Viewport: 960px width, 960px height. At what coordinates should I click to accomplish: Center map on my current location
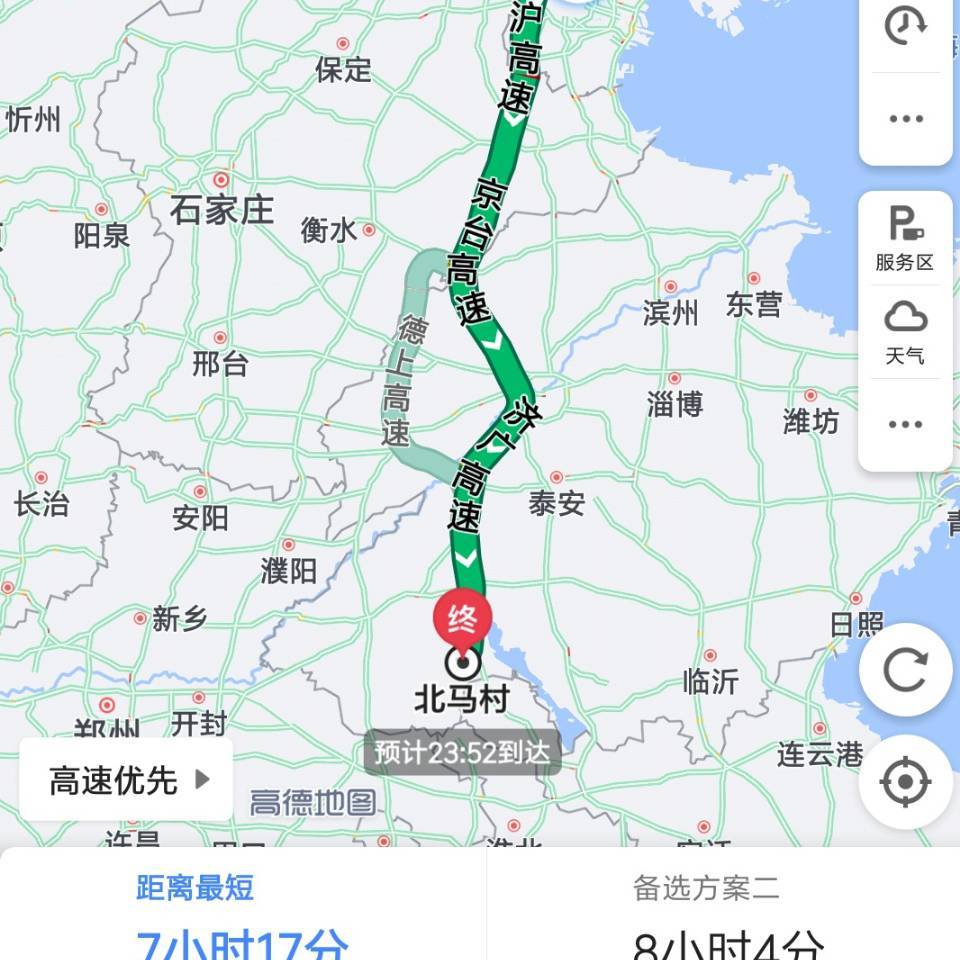pos(905,782)
